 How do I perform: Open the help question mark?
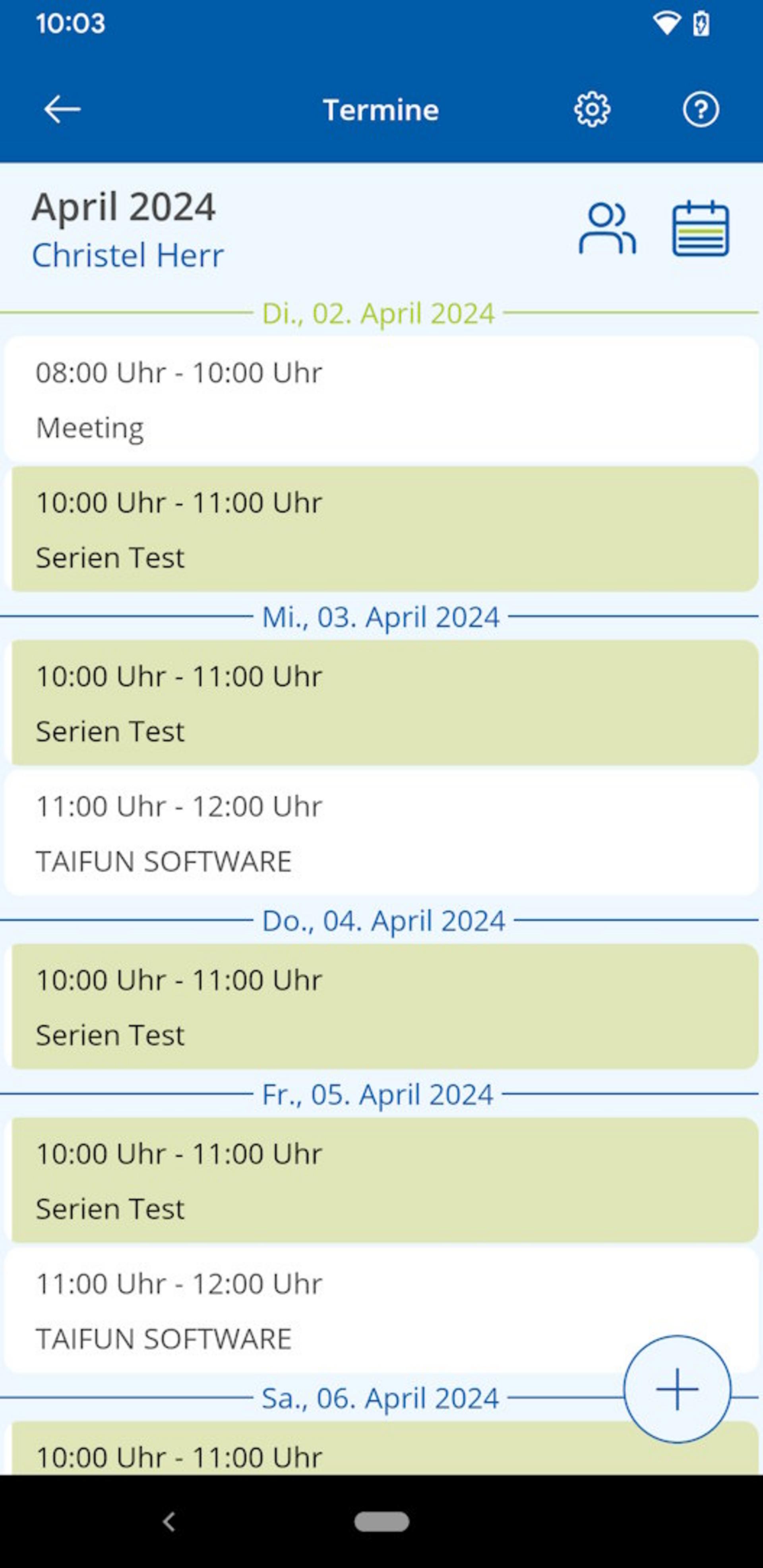tap(700, 110)
